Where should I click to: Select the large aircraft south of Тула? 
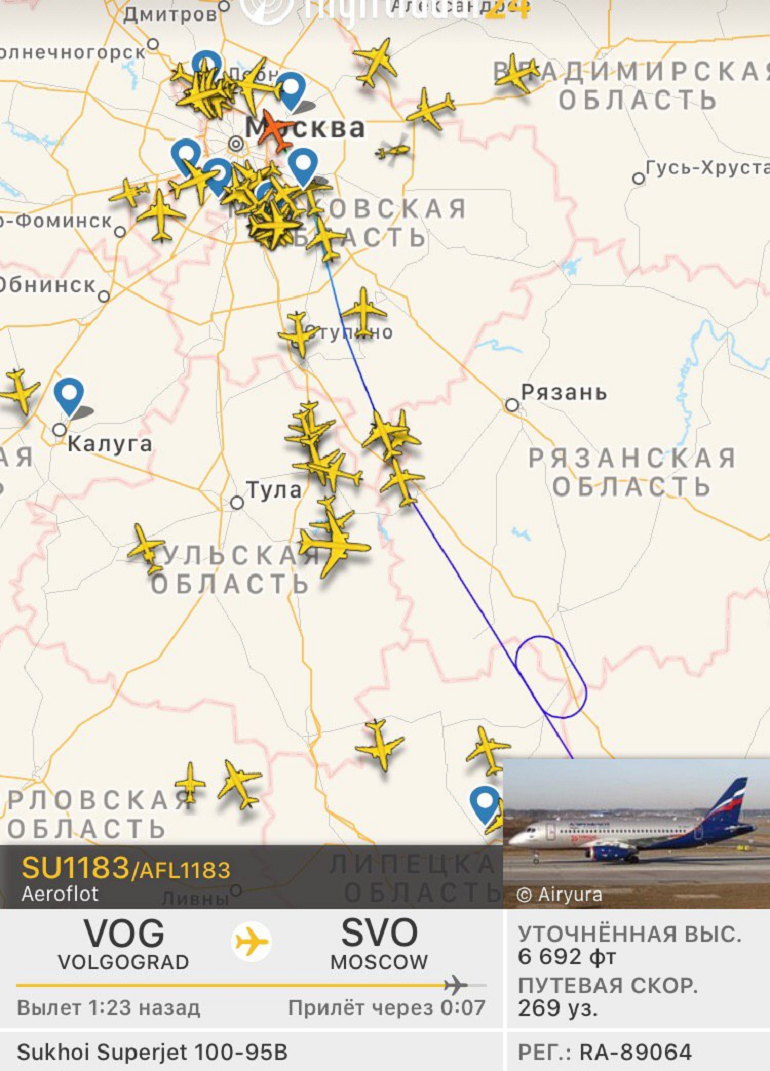(x=334, y=545)
